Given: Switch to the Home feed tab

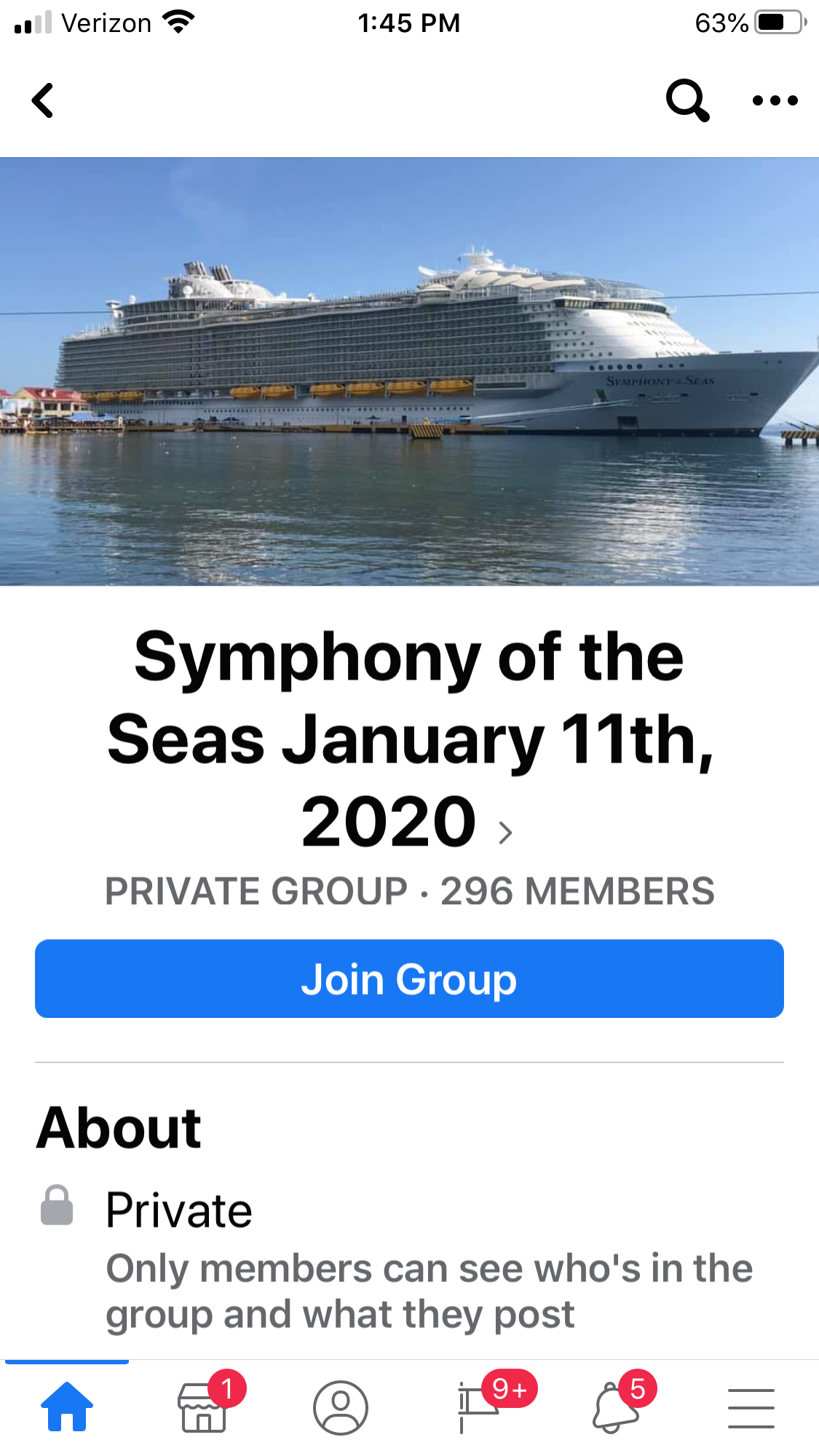Looking at the screenshot, I should click(x=67, y=1407).
